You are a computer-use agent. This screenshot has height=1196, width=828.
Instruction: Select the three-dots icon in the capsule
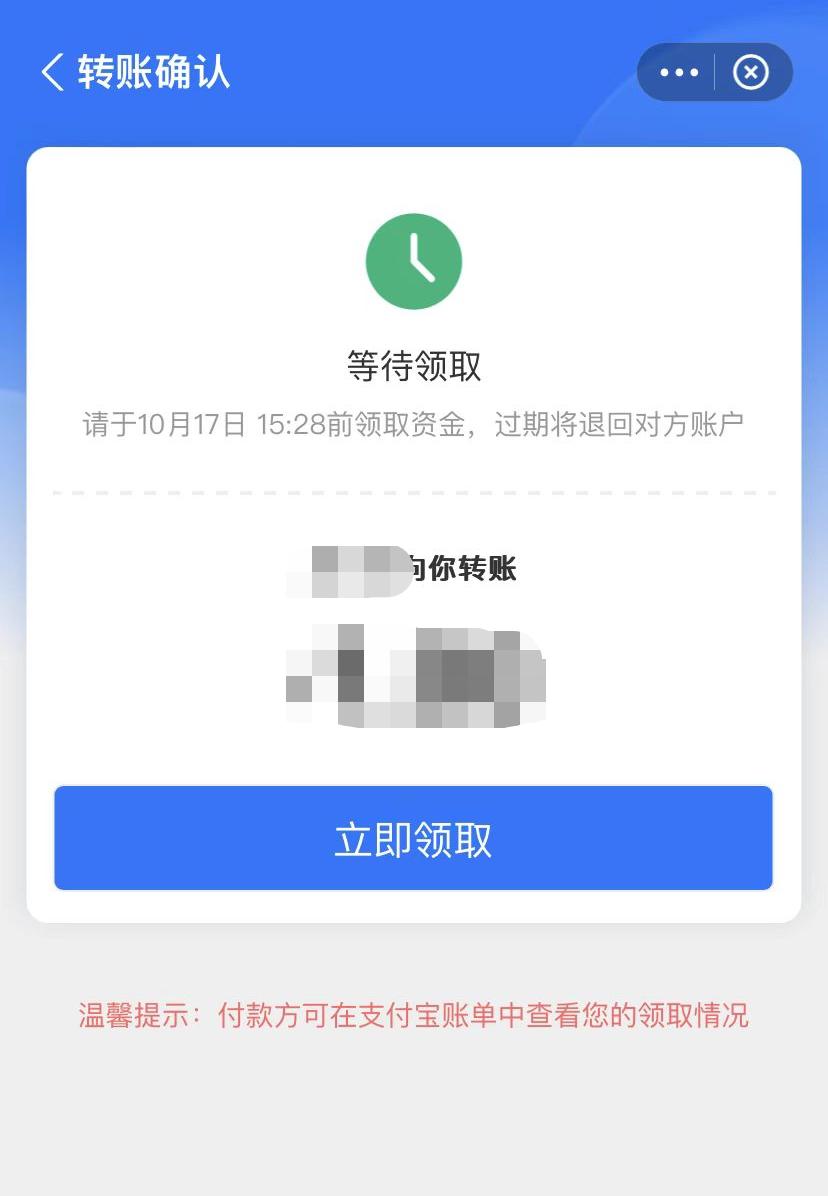(678, 72)
